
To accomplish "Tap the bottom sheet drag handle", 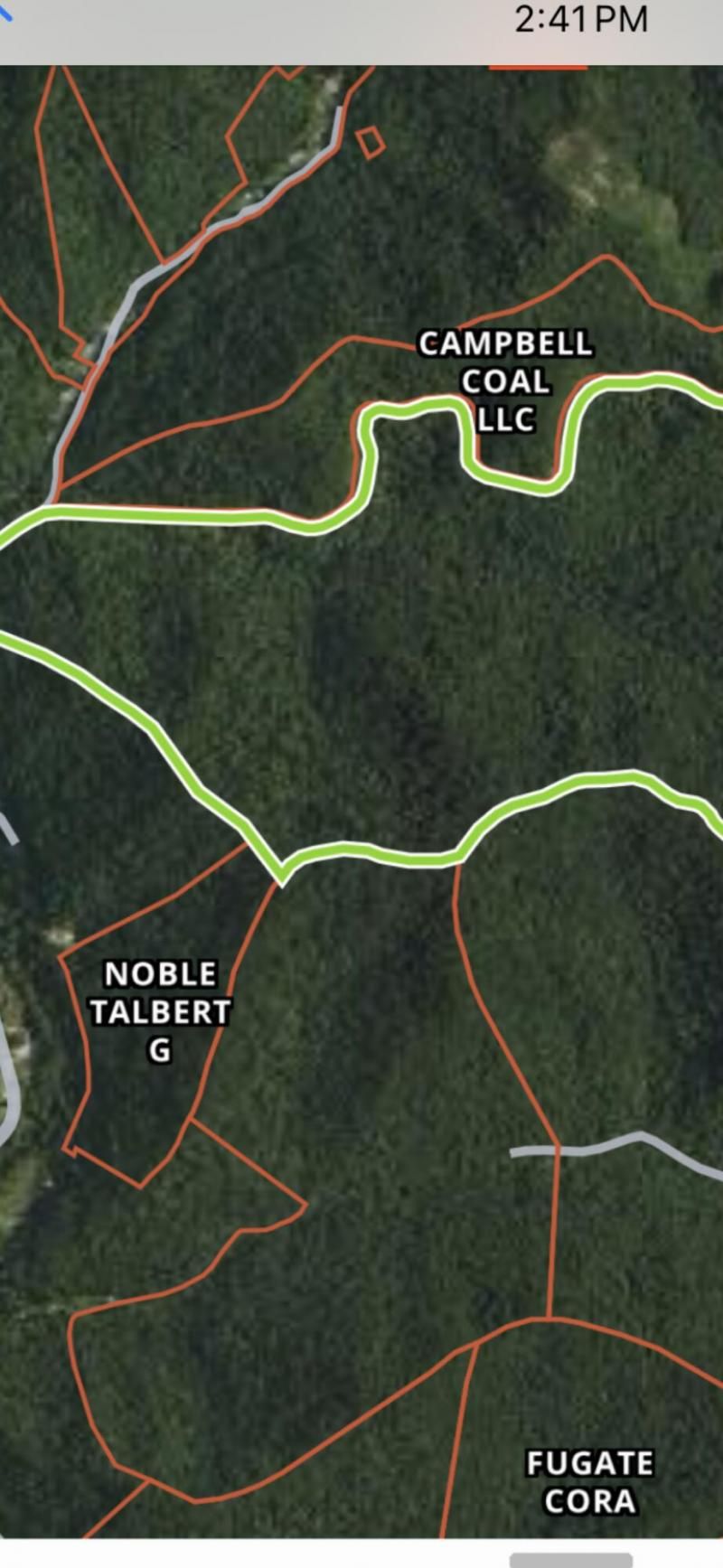I will (x=570, y=1560).
